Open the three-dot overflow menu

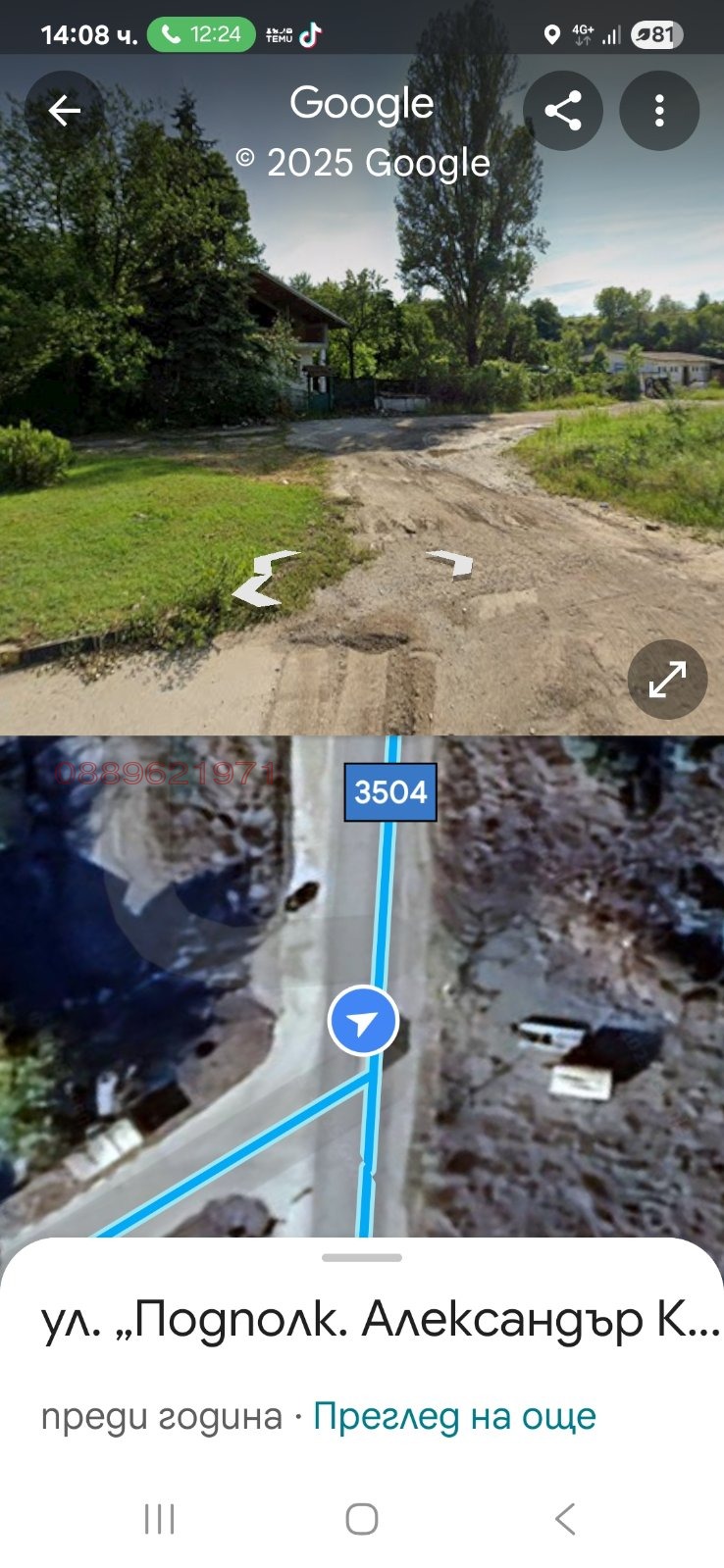tap(659, 111)
